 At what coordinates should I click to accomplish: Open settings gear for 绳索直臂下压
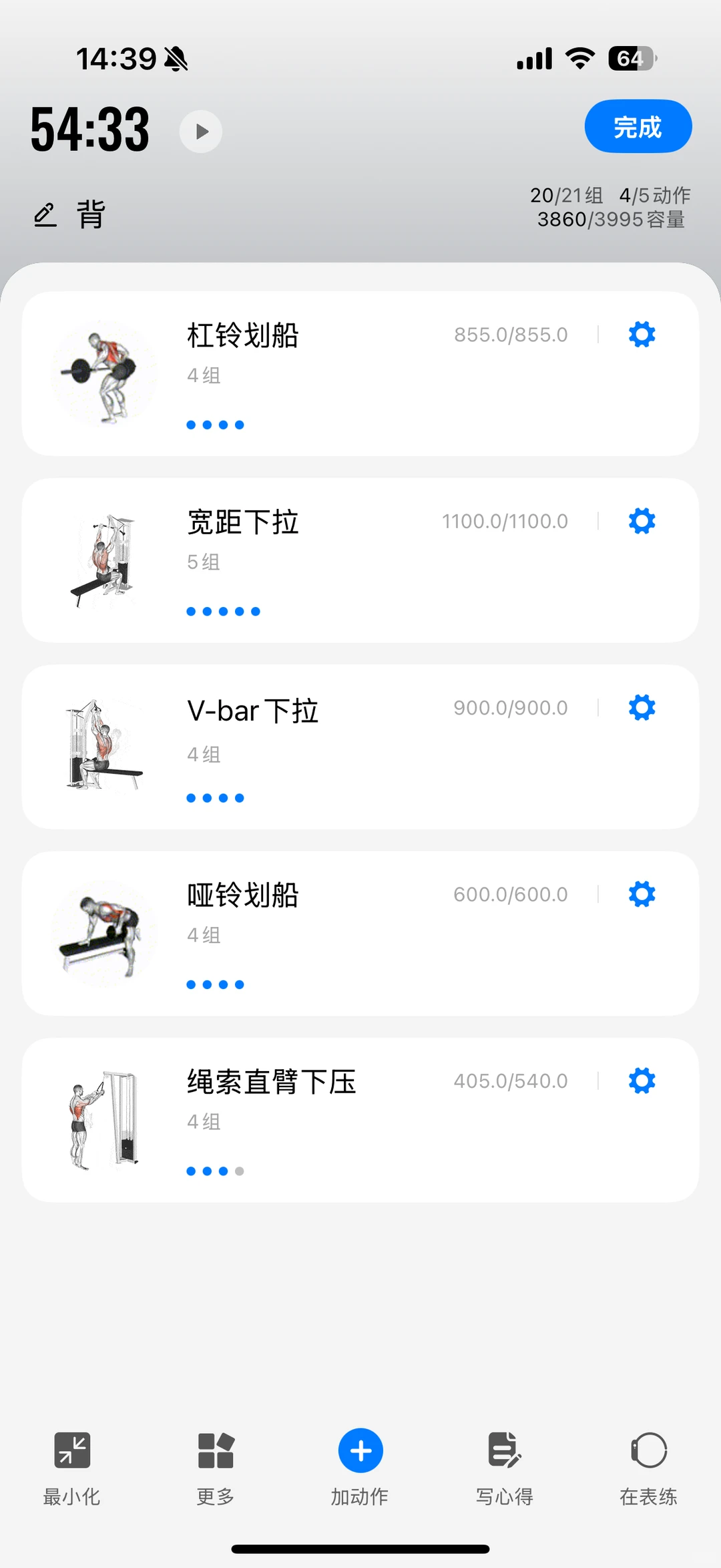(x=642, y=1081)
